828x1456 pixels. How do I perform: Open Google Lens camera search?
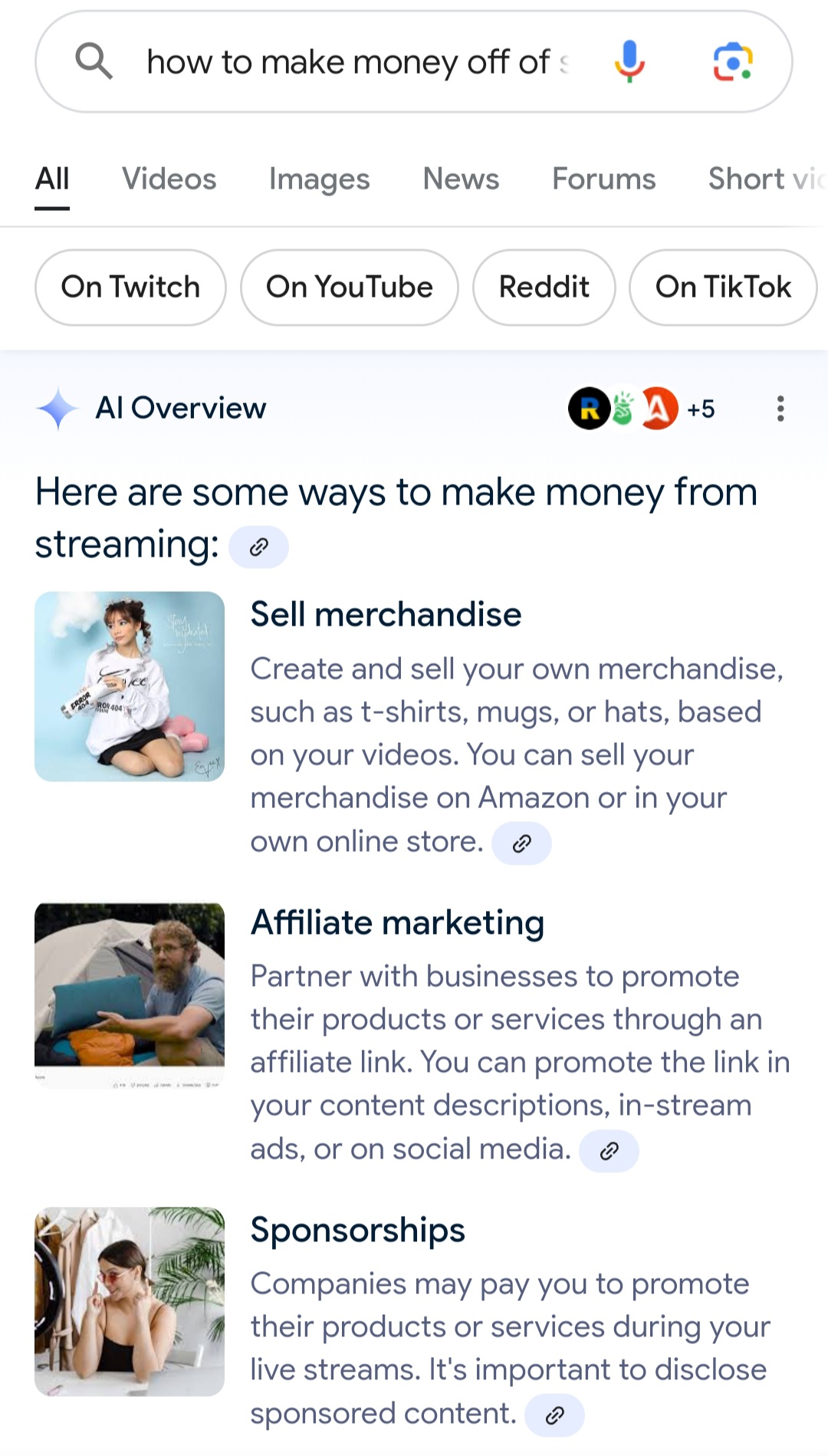pyautogui.click(x=733, y=62)
